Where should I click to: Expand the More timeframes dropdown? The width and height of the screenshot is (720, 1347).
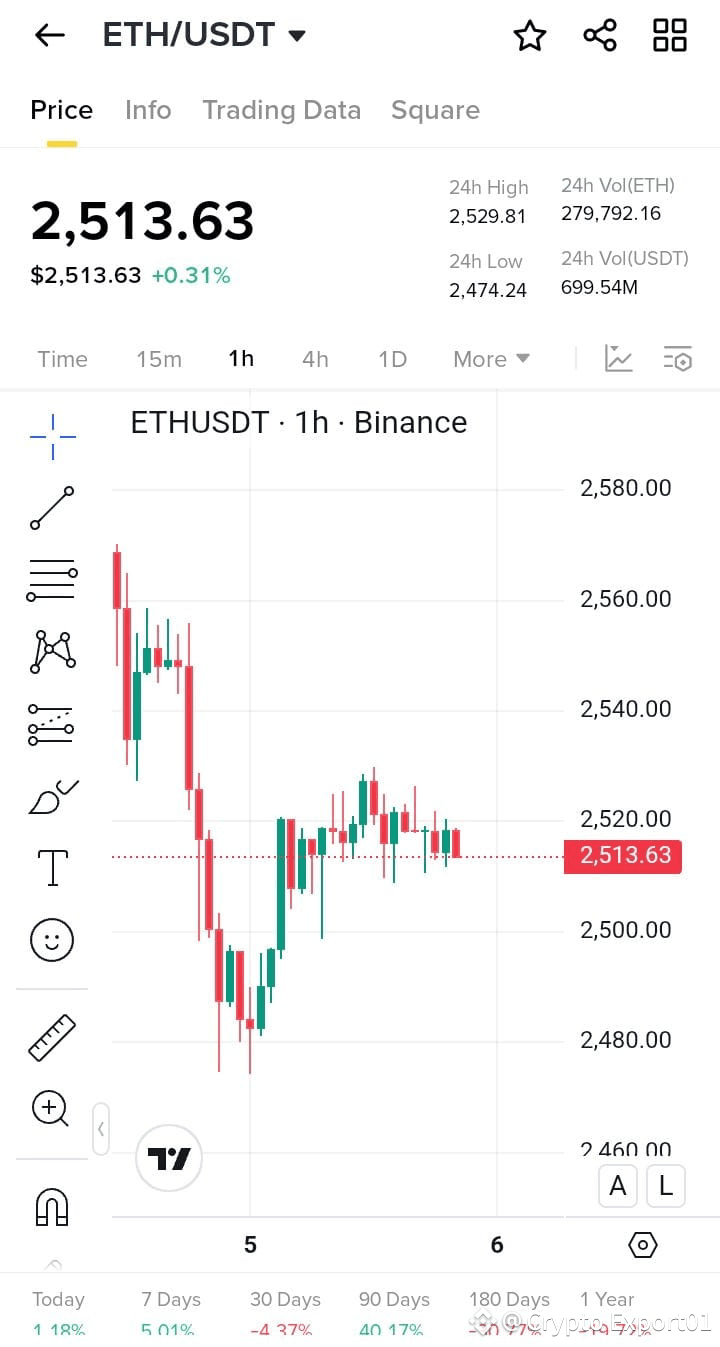click(x=490, y=358)
